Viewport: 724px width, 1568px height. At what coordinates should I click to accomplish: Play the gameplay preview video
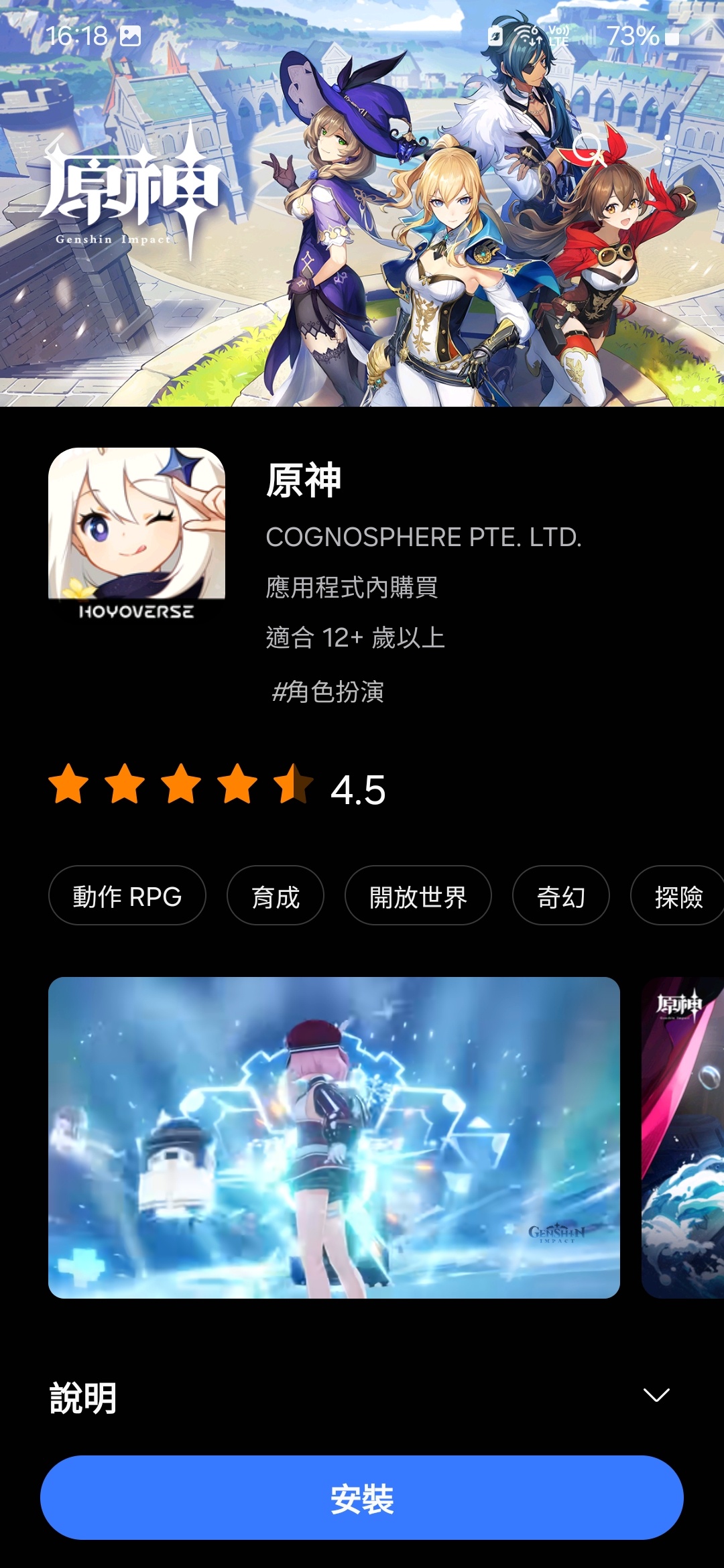(334, 1137)
